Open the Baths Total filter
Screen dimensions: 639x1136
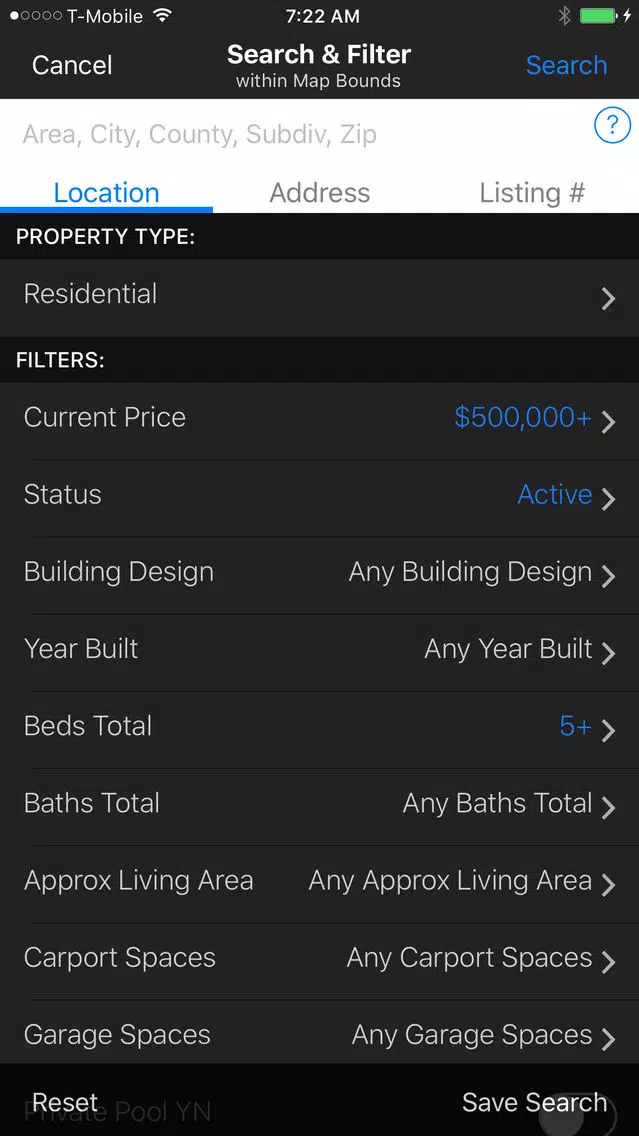point(320,806)
